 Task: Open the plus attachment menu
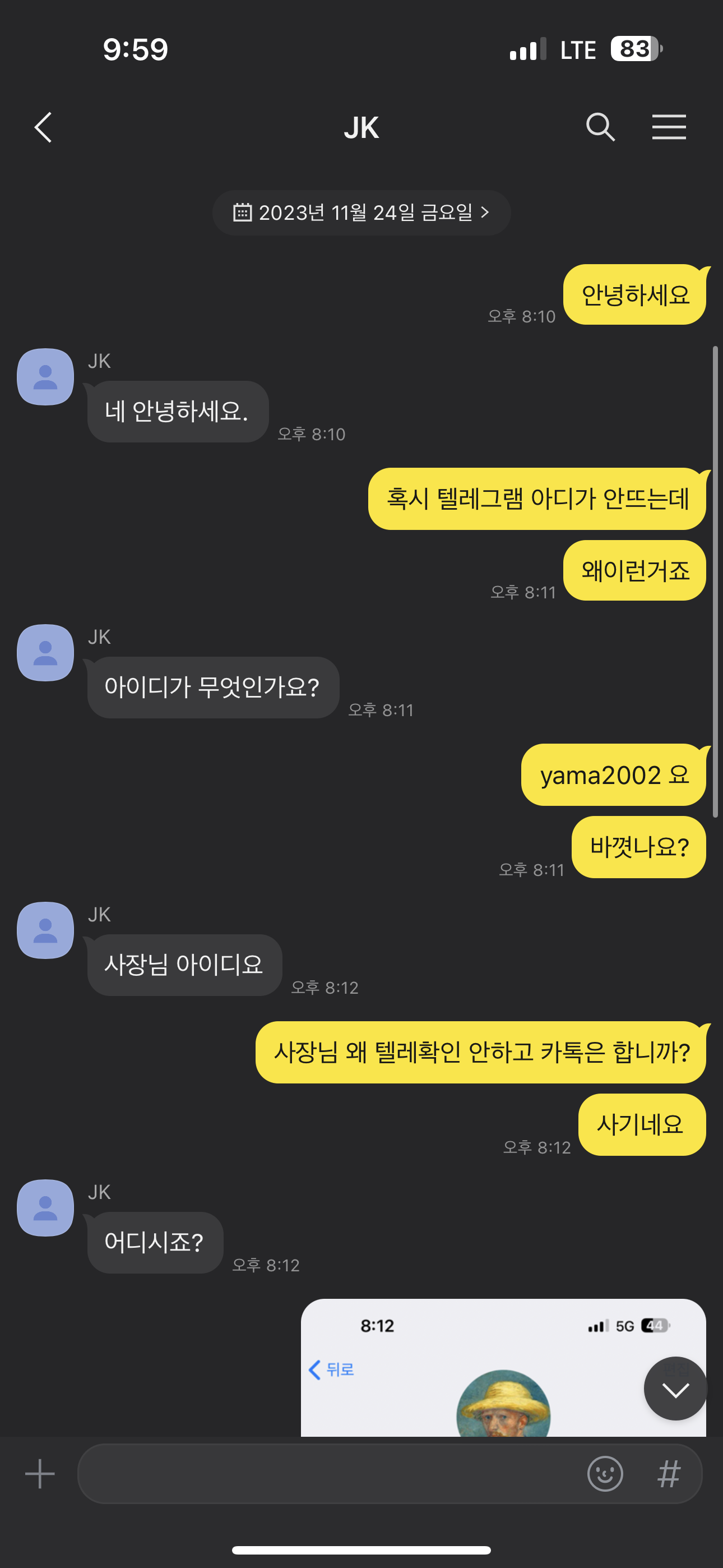click(x=40, y=1474)
